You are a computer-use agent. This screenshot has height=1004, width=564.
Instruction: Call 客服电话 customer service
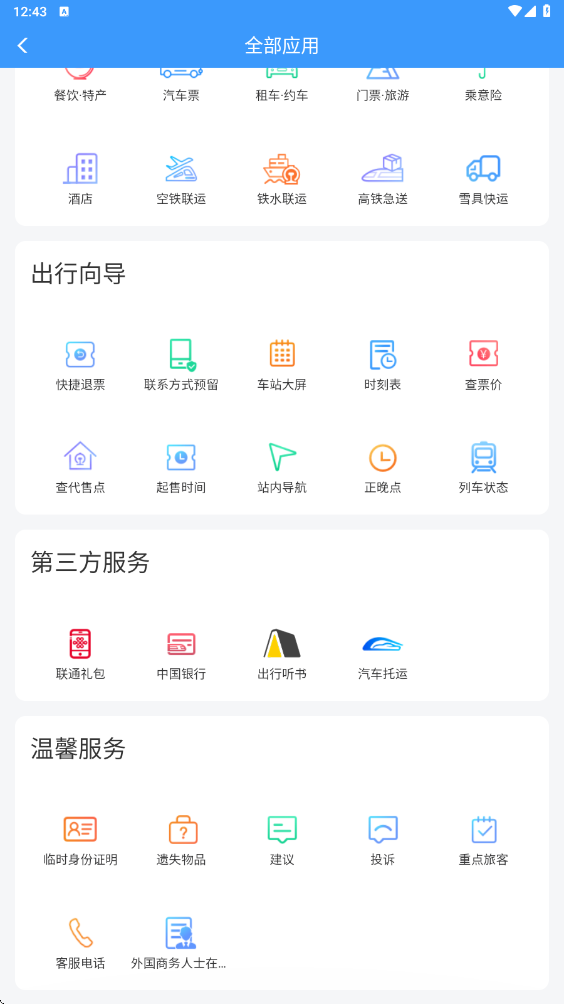(80, 943)
